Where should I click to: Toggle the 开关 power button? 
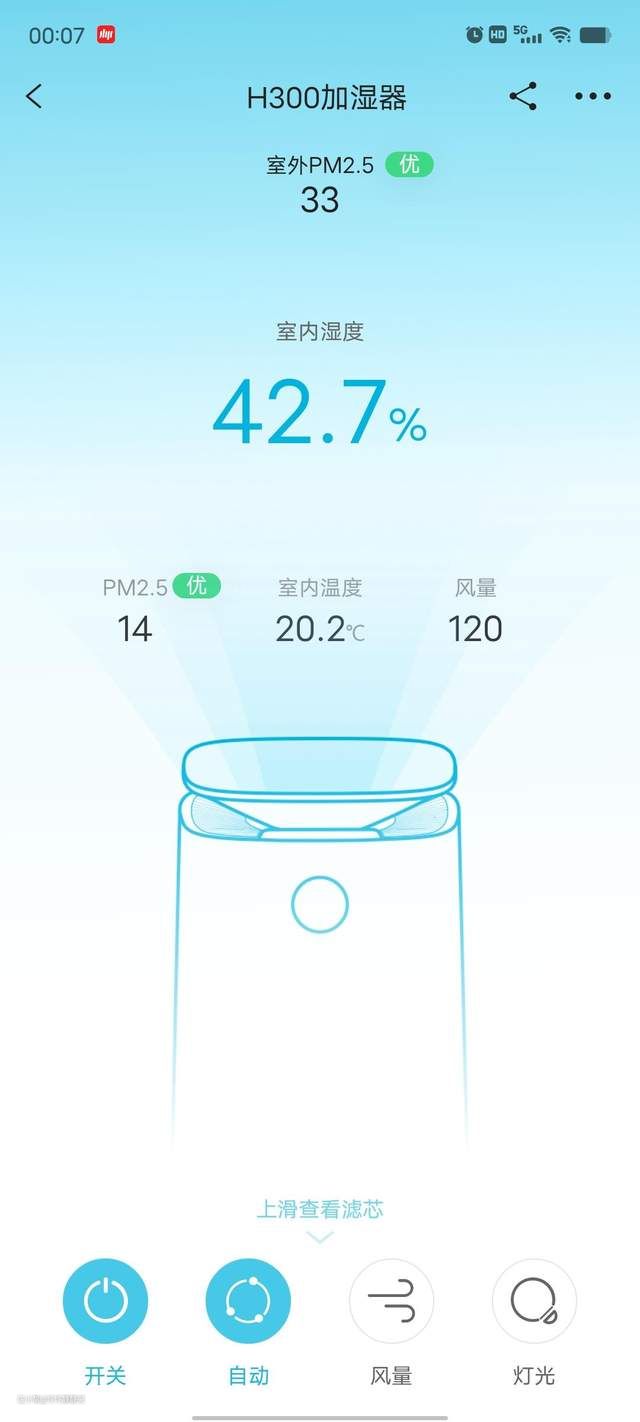(x=105, y=1301)
